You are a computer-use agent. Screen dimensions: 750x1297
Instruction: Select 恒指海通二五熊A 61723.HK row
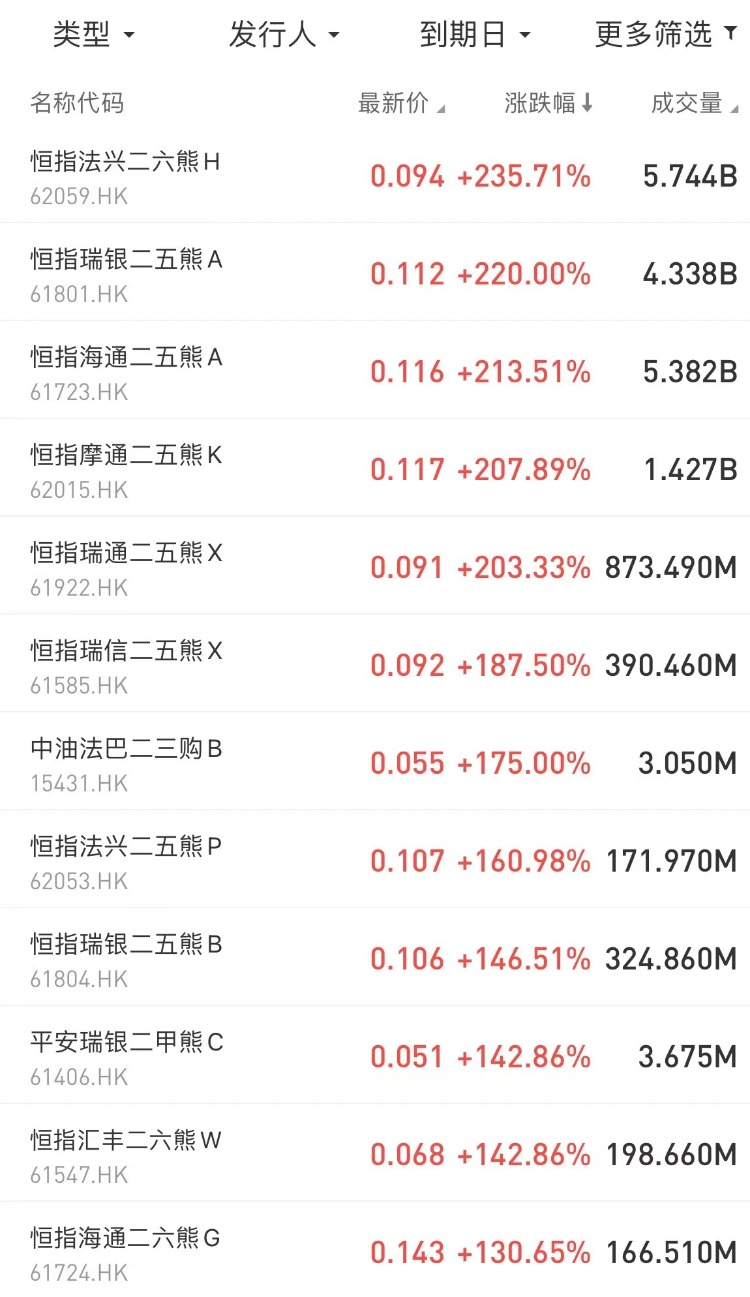pos(375,372)
